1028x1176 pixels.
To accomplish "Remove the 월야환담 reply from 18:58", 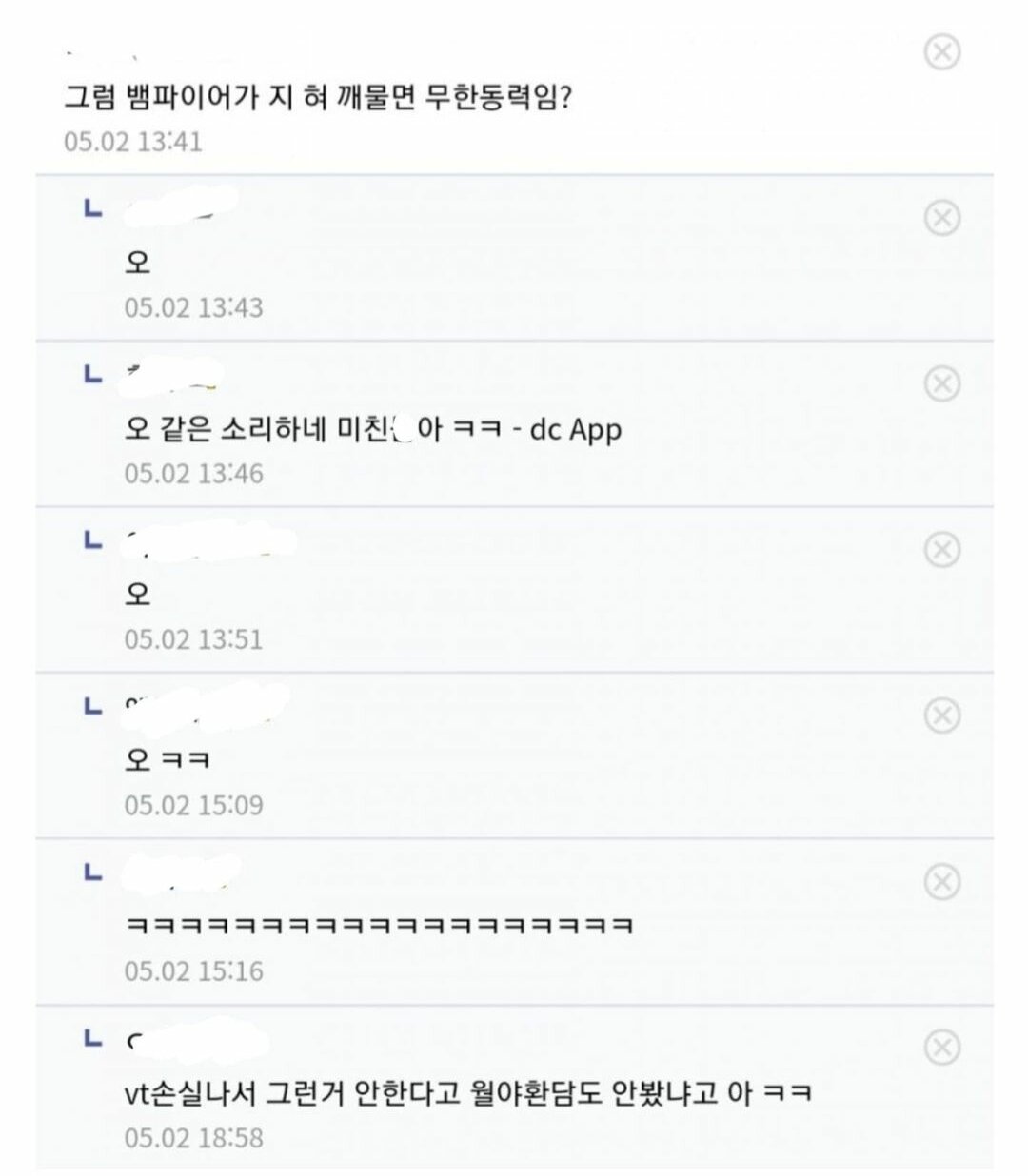I will coord(941,1048).
